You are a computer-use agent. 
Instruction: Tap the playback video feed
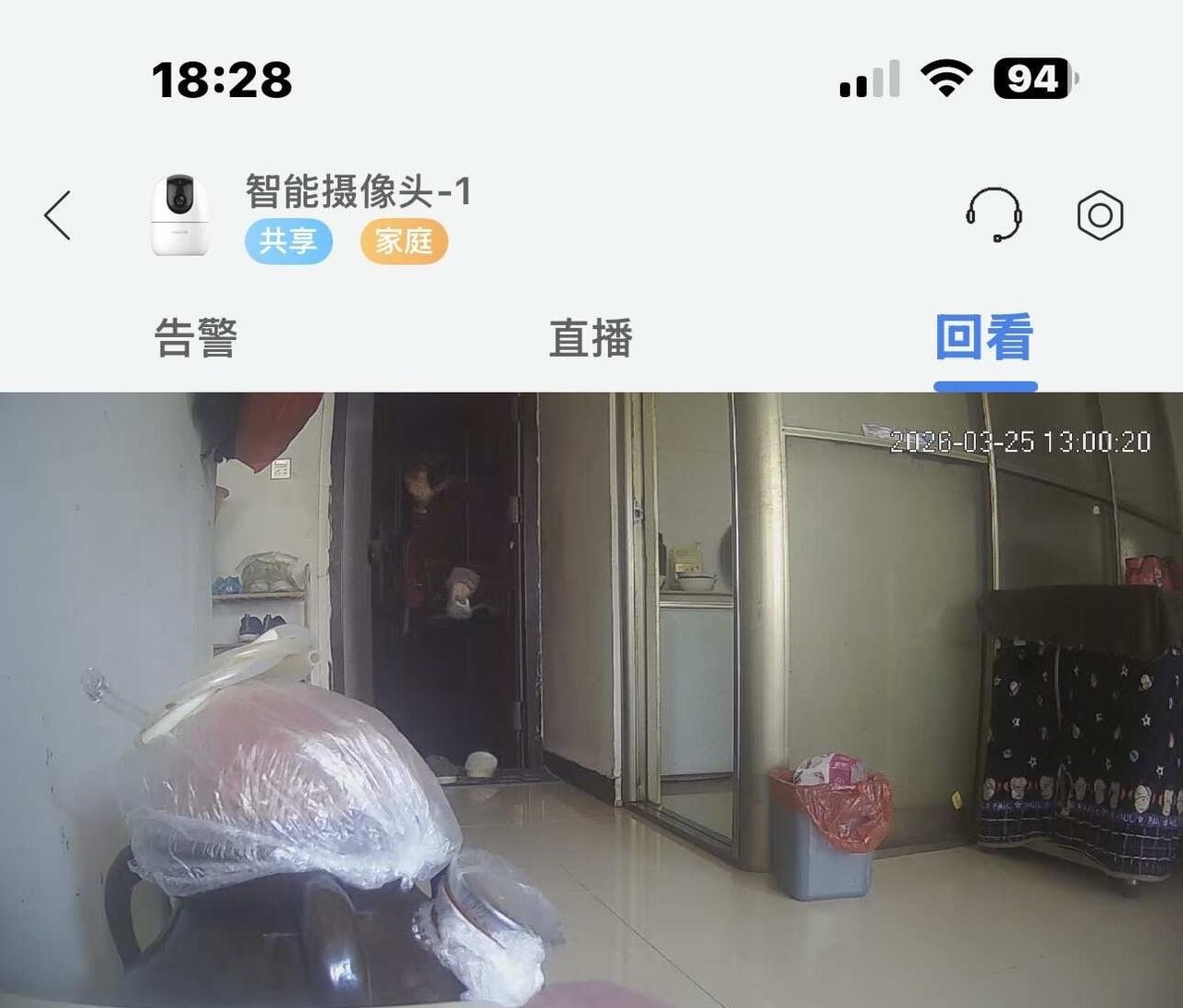click(591, 699)
